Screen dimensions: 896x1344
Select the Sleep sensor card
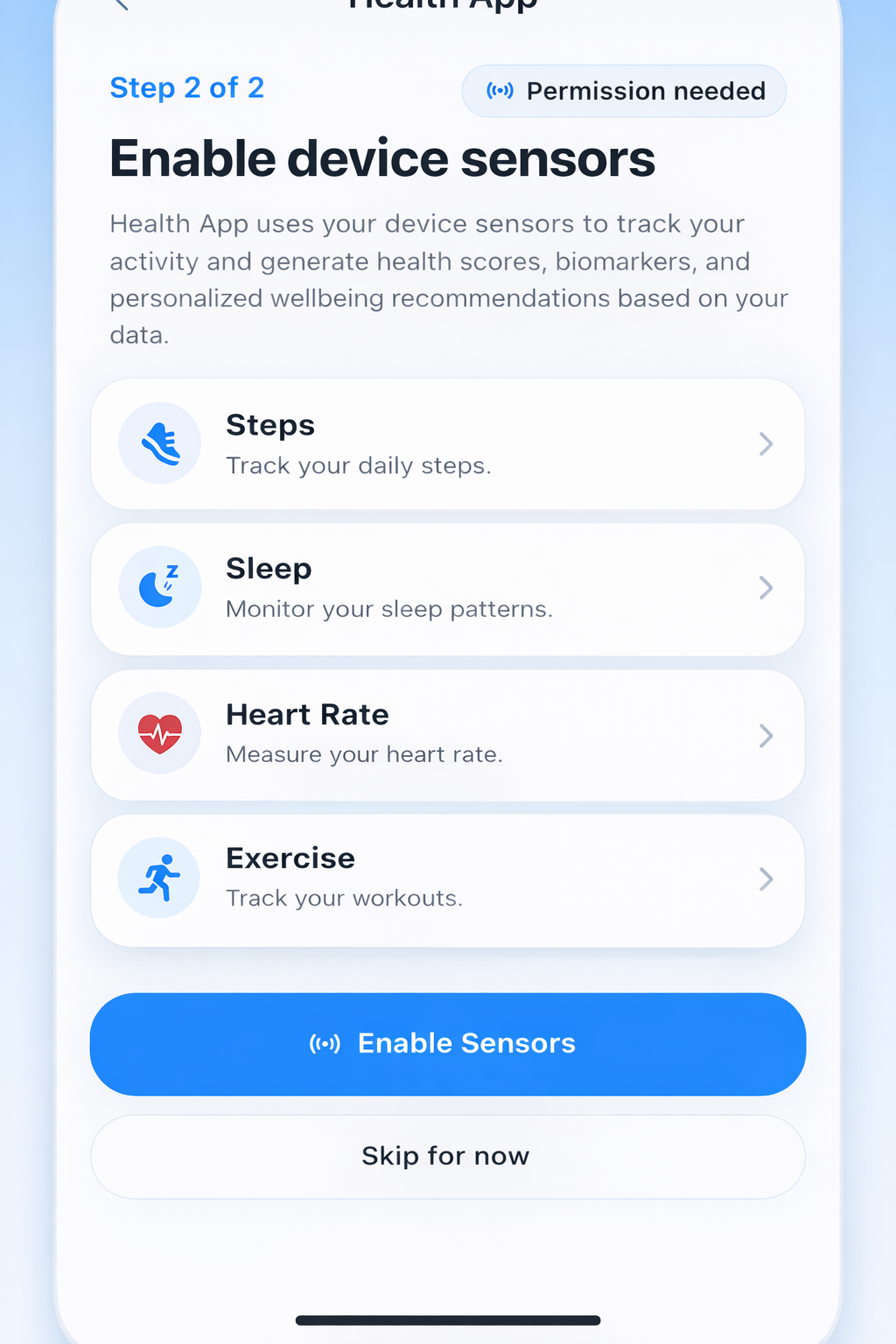(x=448, y=587)
